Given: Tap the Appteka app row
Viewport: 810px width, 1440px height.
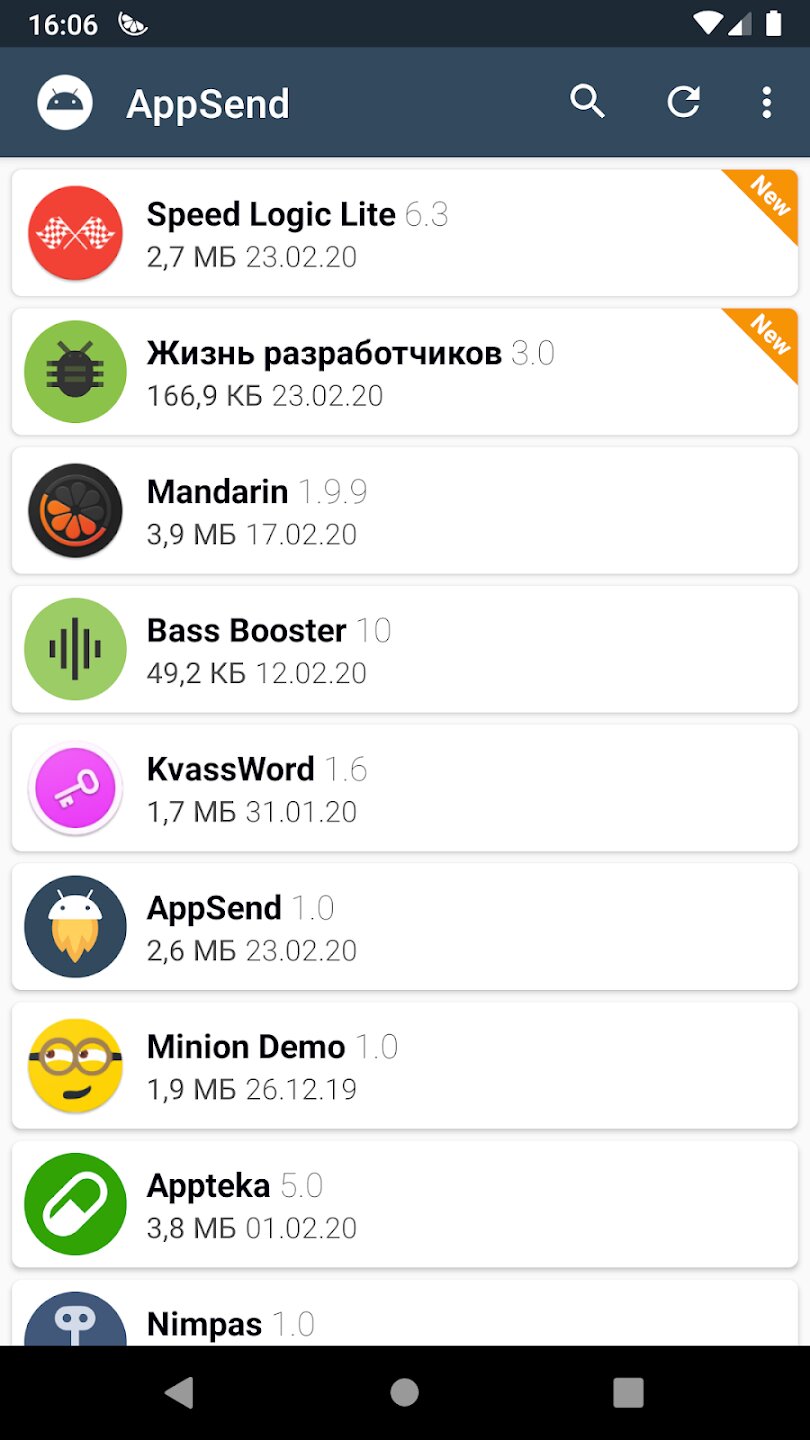Looking at the screenshot, I should (x=404, y=1205).
